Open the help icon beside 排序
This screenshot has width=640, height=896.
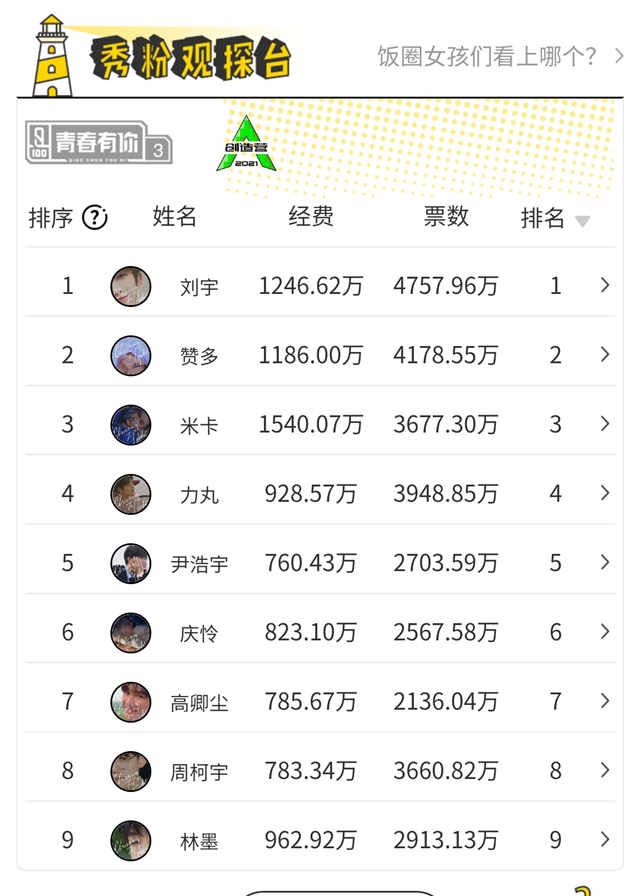[95, 217]
